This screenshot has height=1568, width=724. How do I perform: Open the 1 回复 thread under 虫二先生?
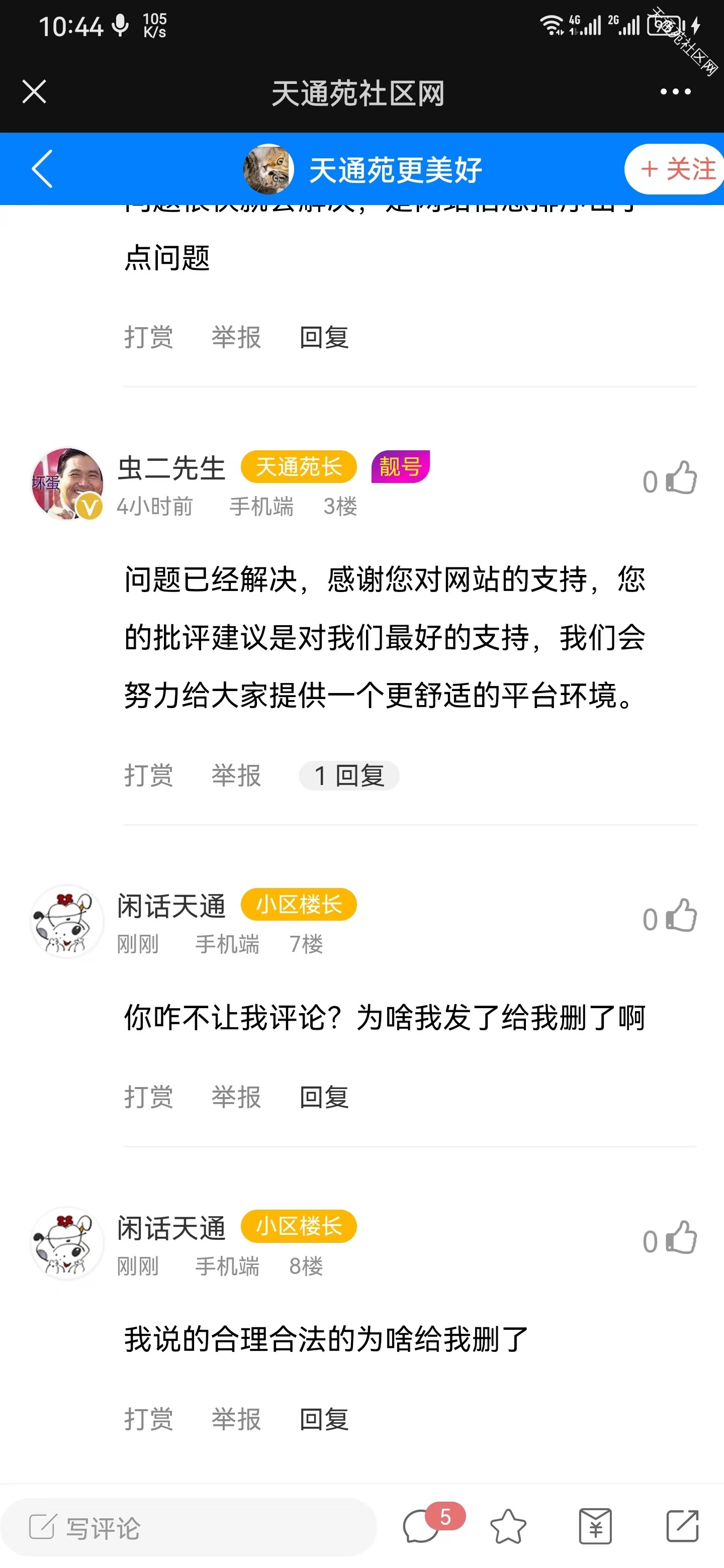pos(349,775)
